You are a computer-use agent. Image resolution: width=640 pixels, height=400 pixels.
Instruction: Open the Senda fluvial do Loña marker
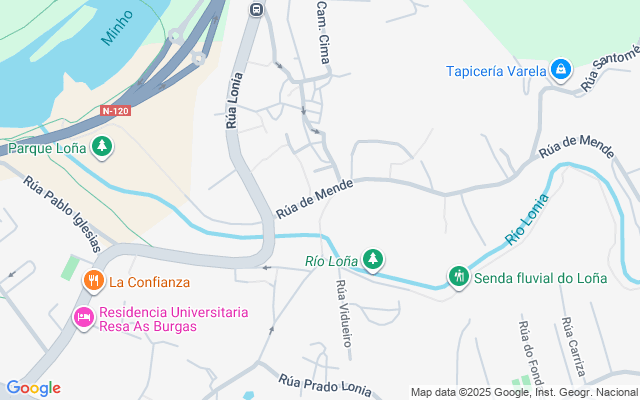click(459, 275)
